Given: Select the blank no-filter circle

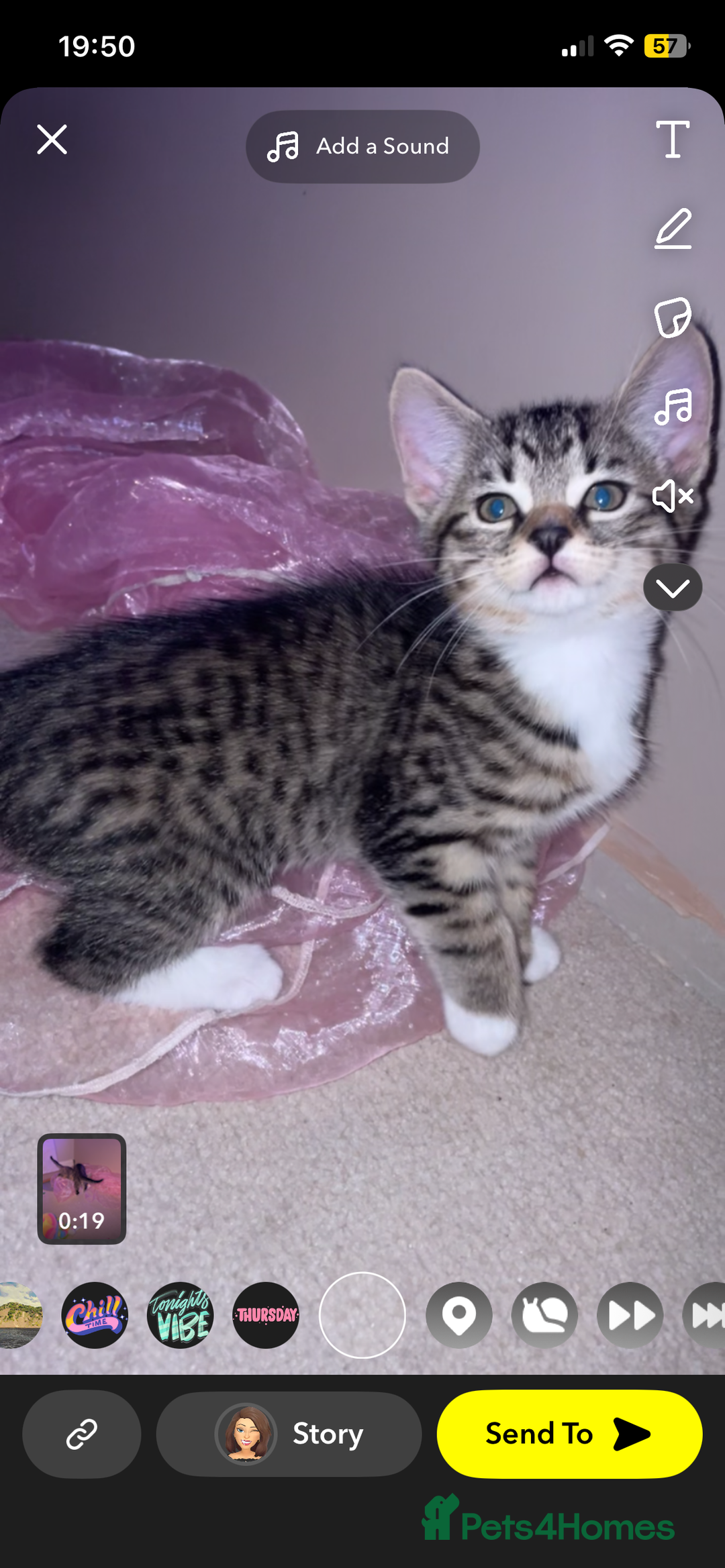Looking at the screenshot, I should pyautogui.click(x=362, y=1315).
